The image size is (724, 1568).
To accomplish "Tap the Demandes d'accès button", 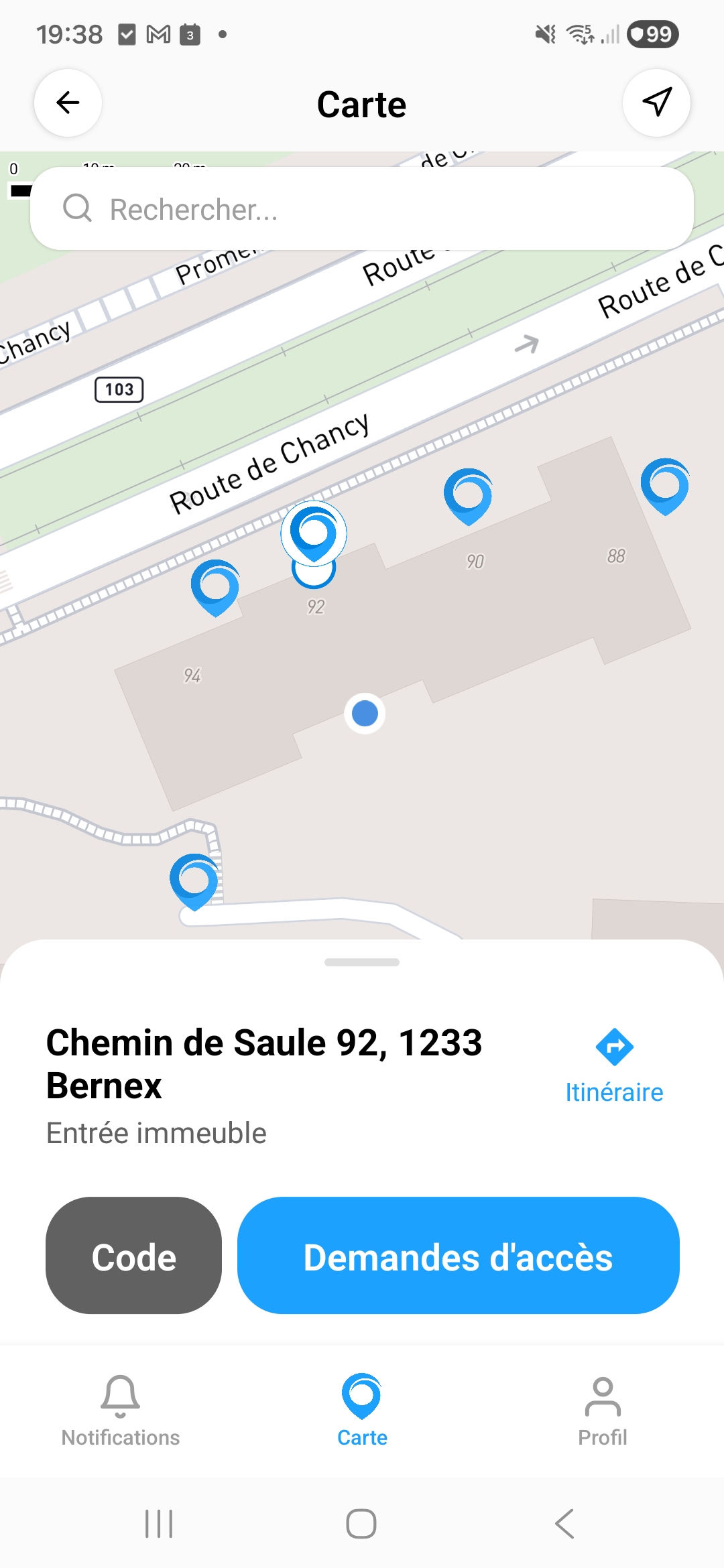I will 457,1258.
